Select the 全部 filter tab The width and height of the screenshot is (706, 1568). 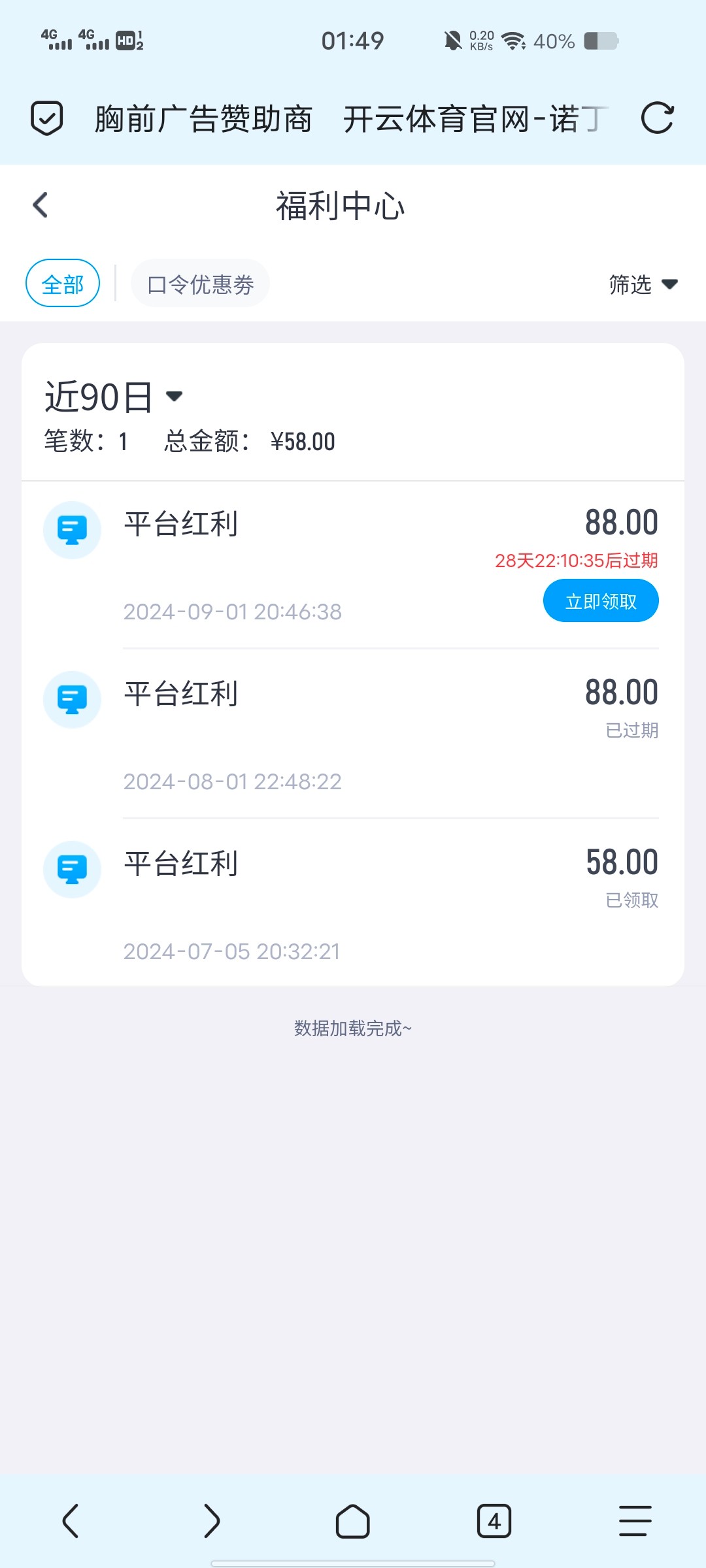click(63, 284)
